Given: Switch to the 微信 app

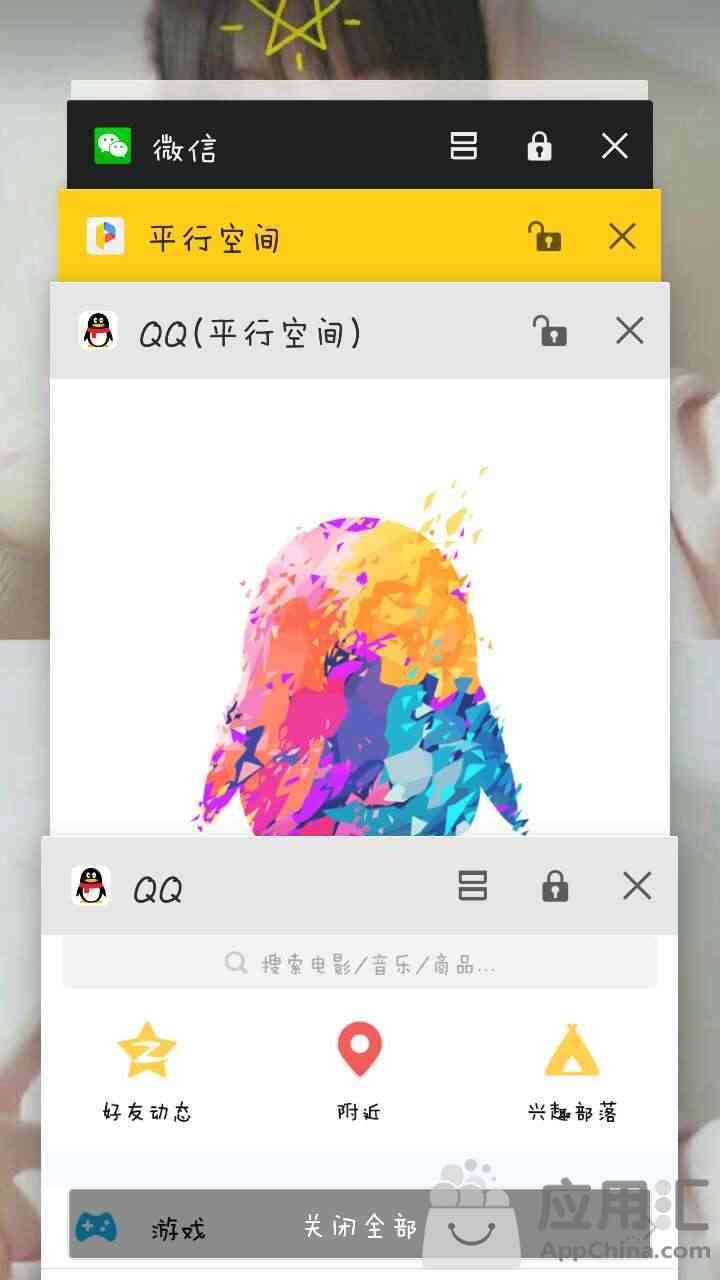Looking at the screenshot, I should click(185, 148).
